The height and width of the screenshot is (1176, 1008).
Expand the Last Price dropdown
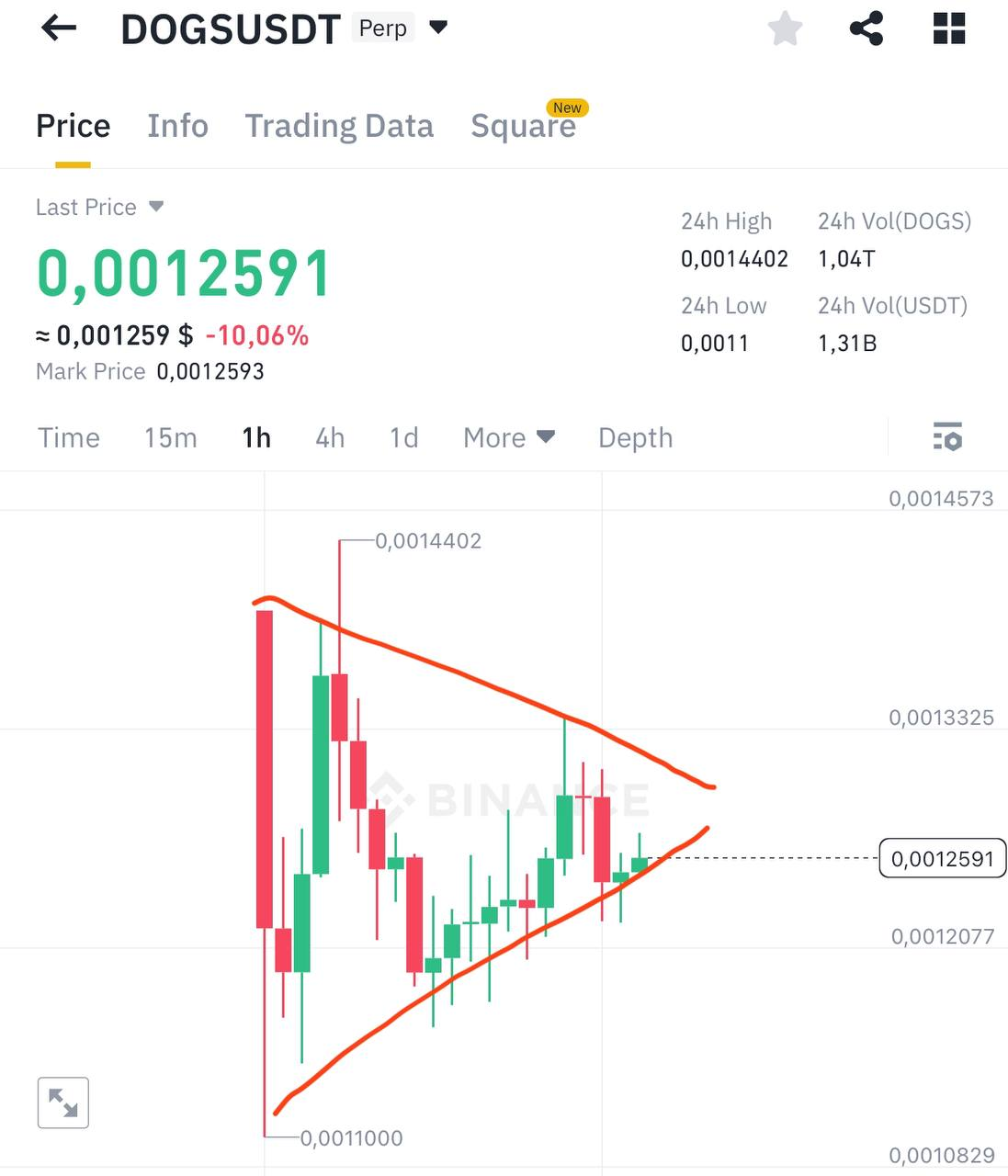(156, 207)
